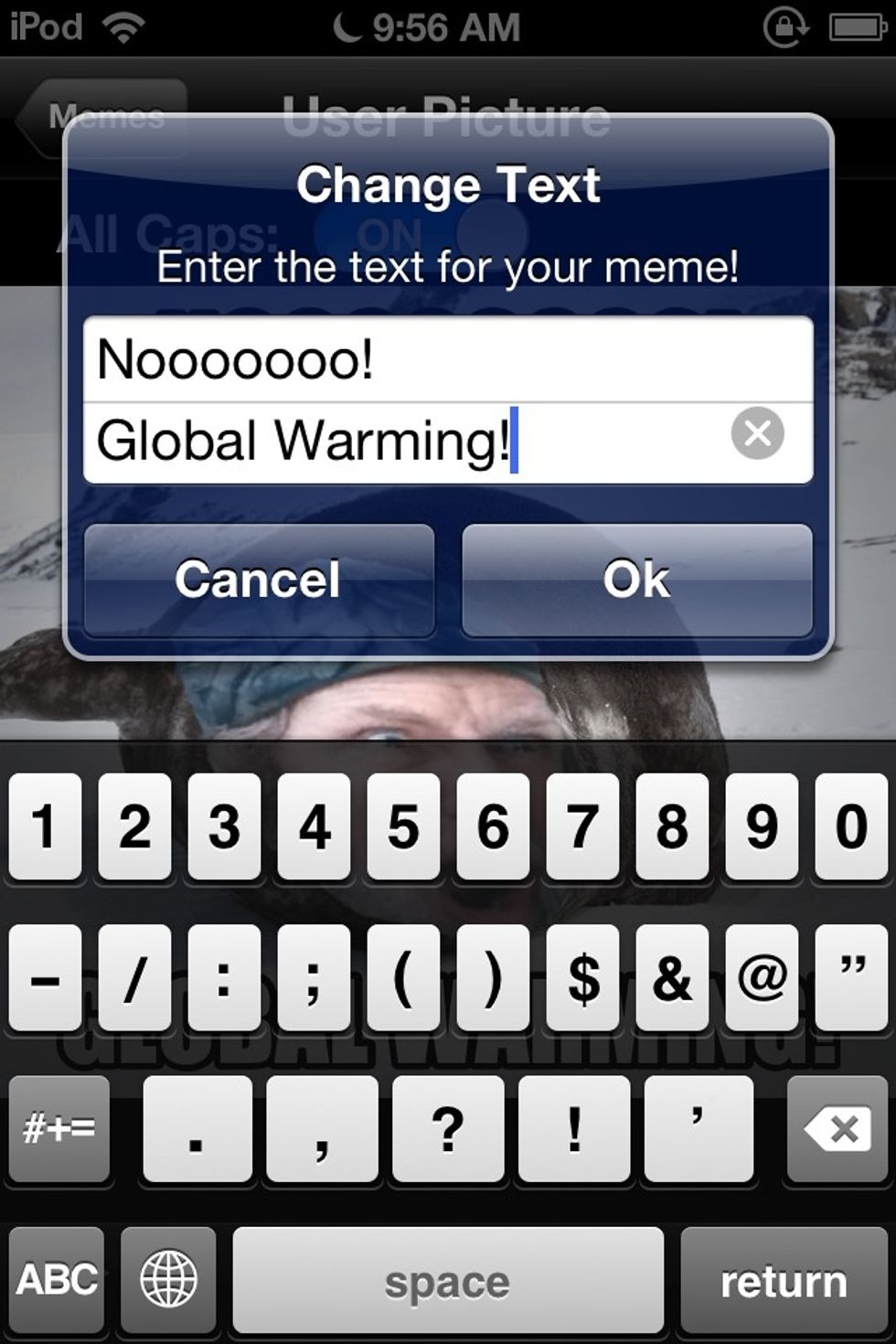Confirm the meme text with Ok
This screenshot has width=896, height=1344.
(636, 580)
